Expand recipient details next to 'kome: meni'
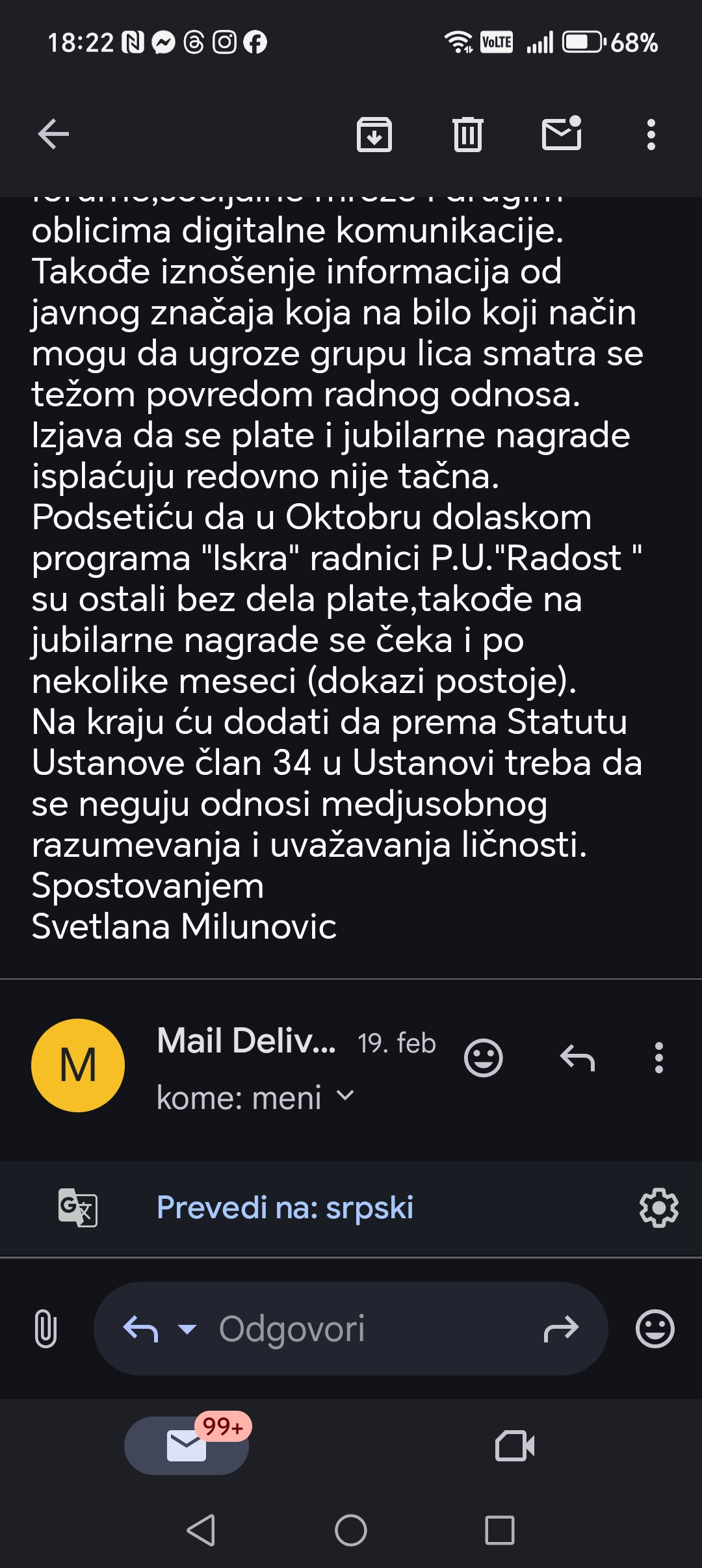The image size is (702, 1568). point(346,1096)
